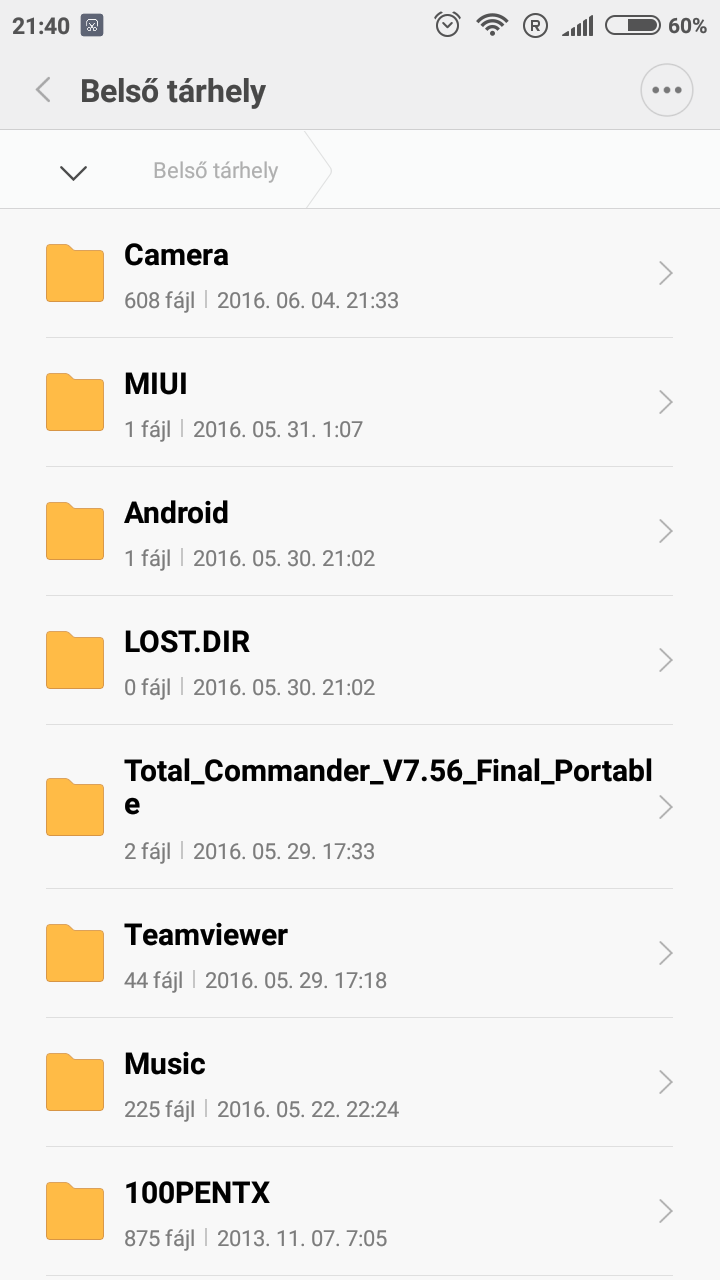Open the LOST.DIR folder
Screen dimensions: 720x1280
pos(360,661)
